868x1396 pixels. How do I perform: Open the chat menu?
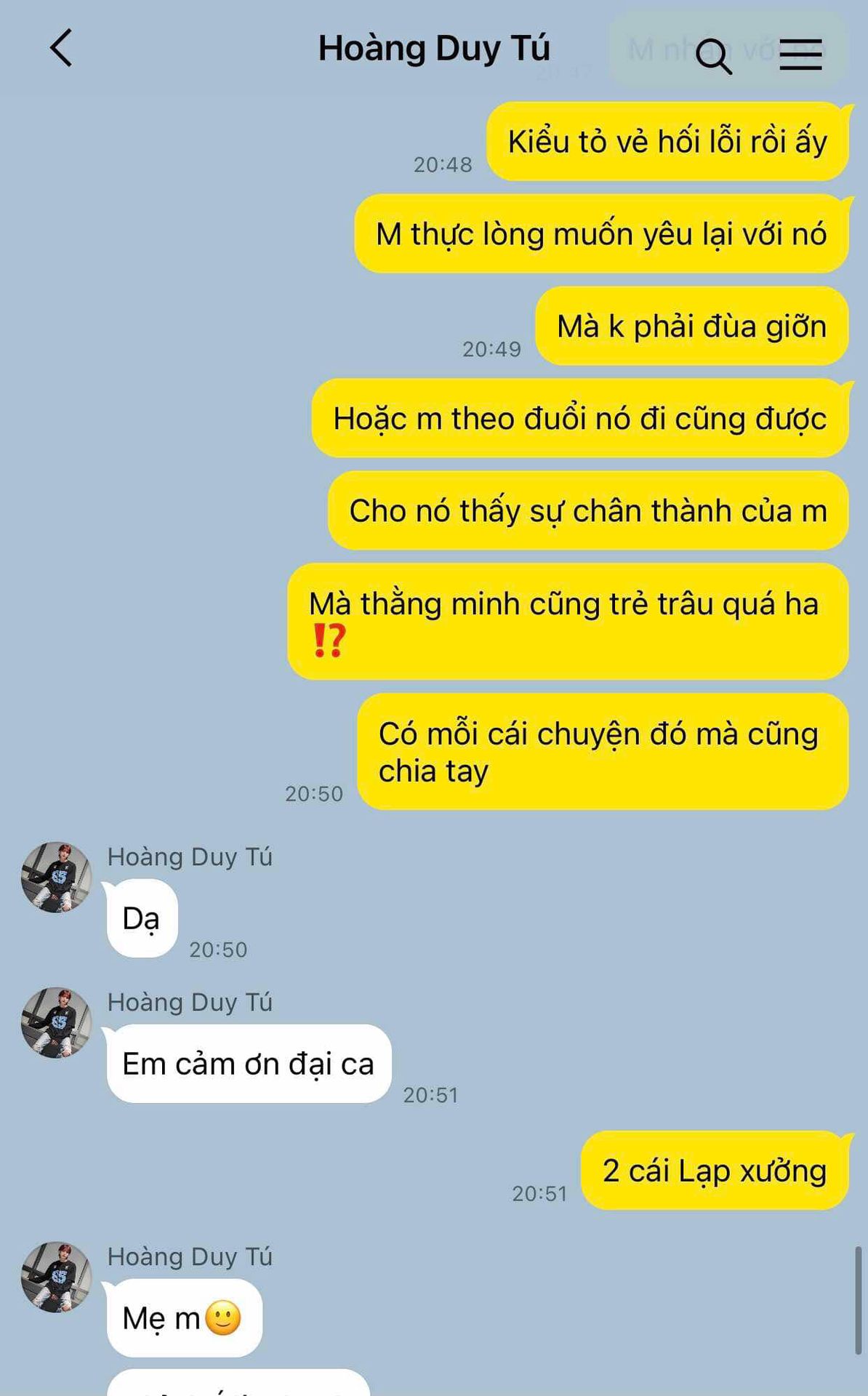[800, 55]
